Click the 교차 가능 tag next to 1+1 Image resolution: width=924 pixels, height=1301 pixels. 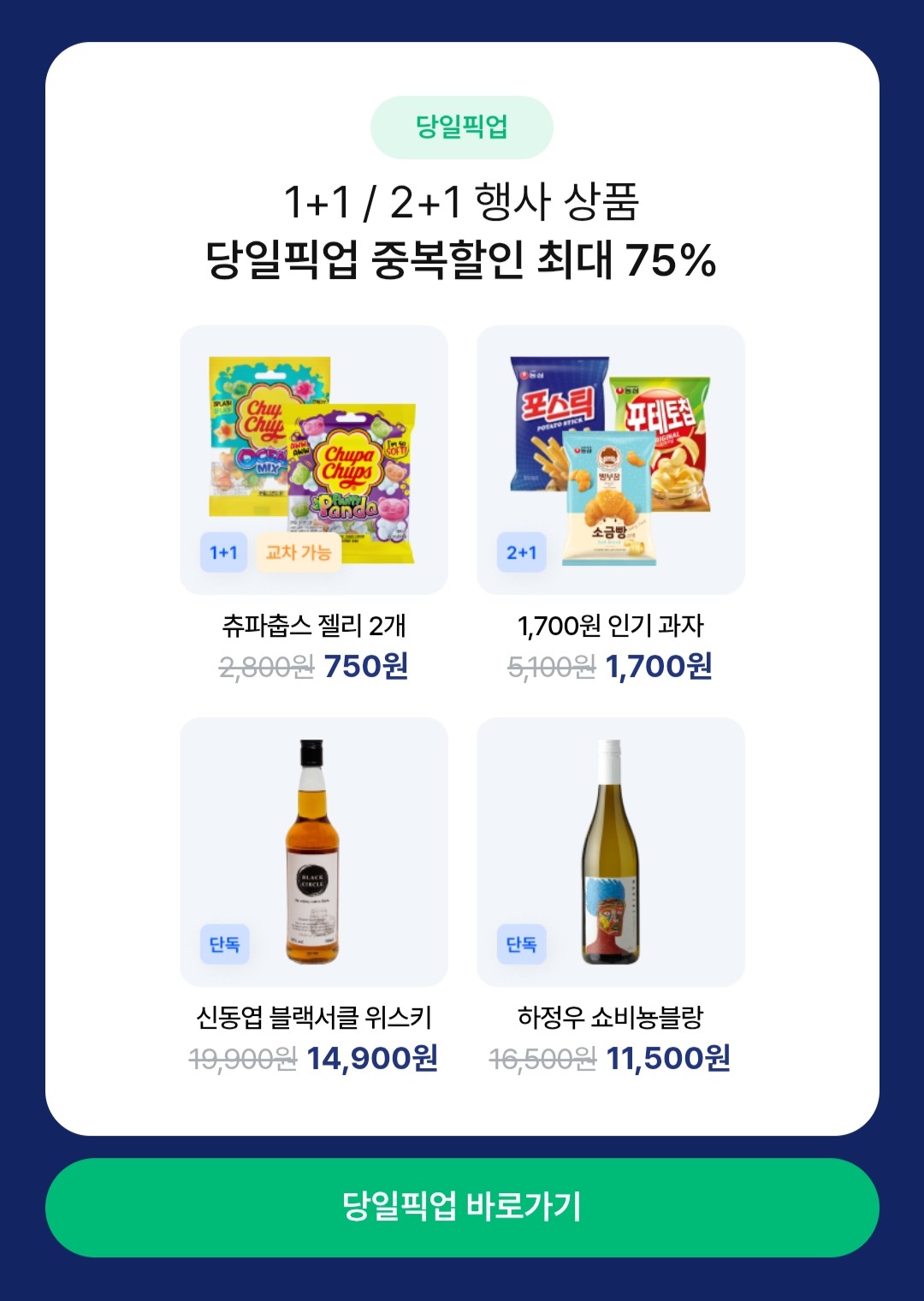click(297, 553)
